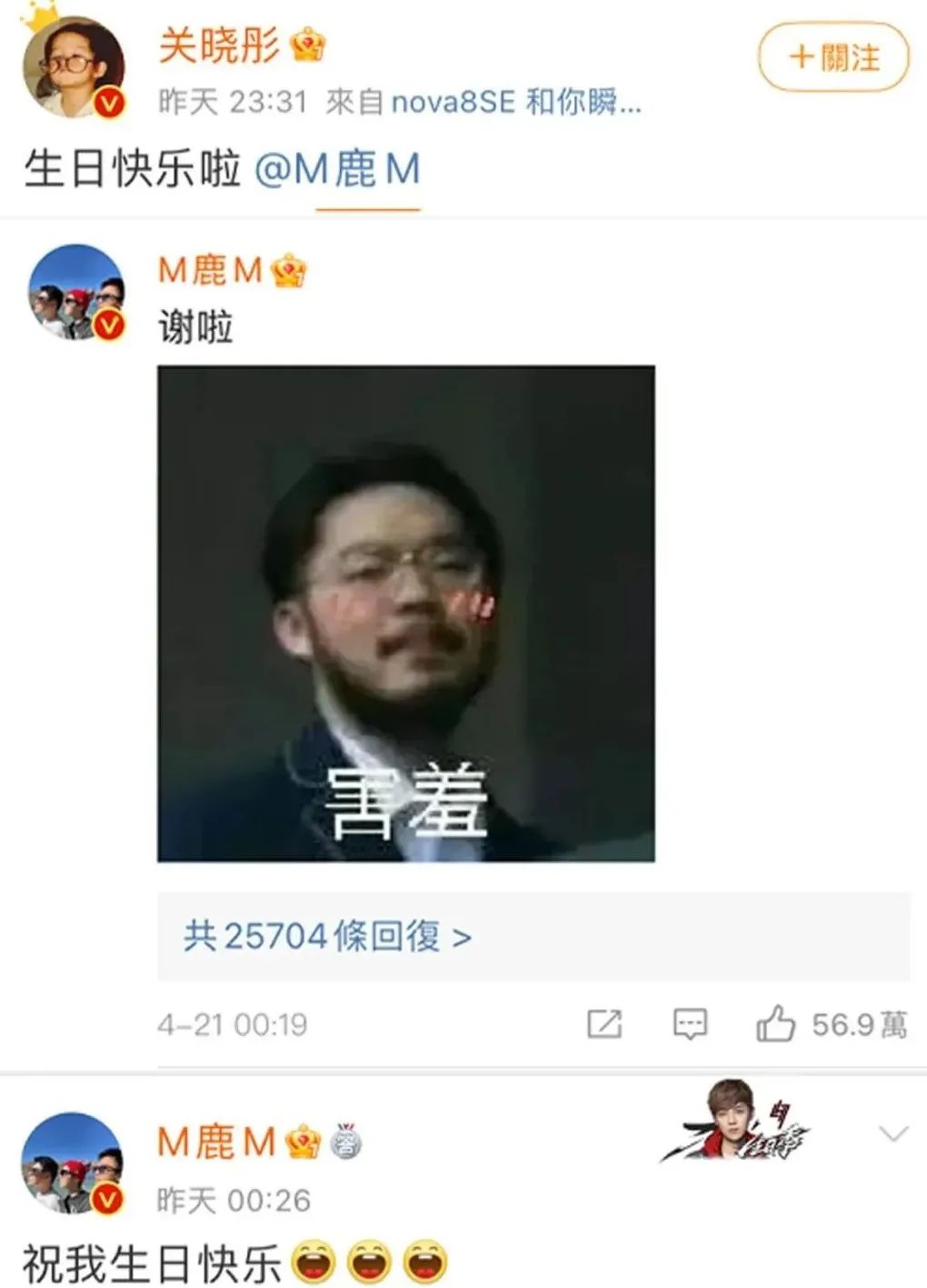View the 害羞 meme image in the comment
Image resolution: width=927 pixels, height=1288 pixels.
(x=405, y=614)
